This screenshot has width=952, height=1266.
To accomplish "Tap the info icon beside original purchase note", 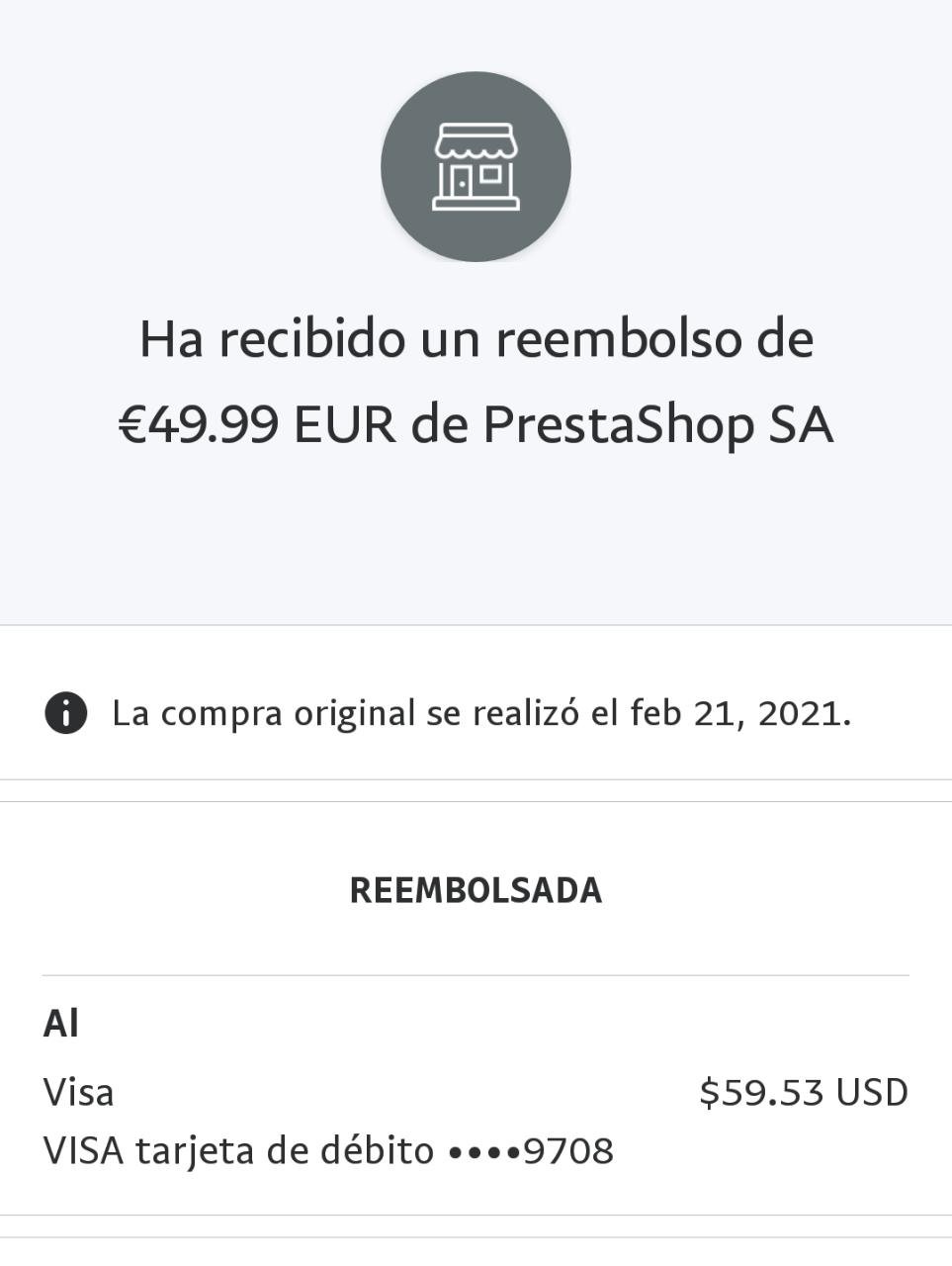I will point(66,713).
